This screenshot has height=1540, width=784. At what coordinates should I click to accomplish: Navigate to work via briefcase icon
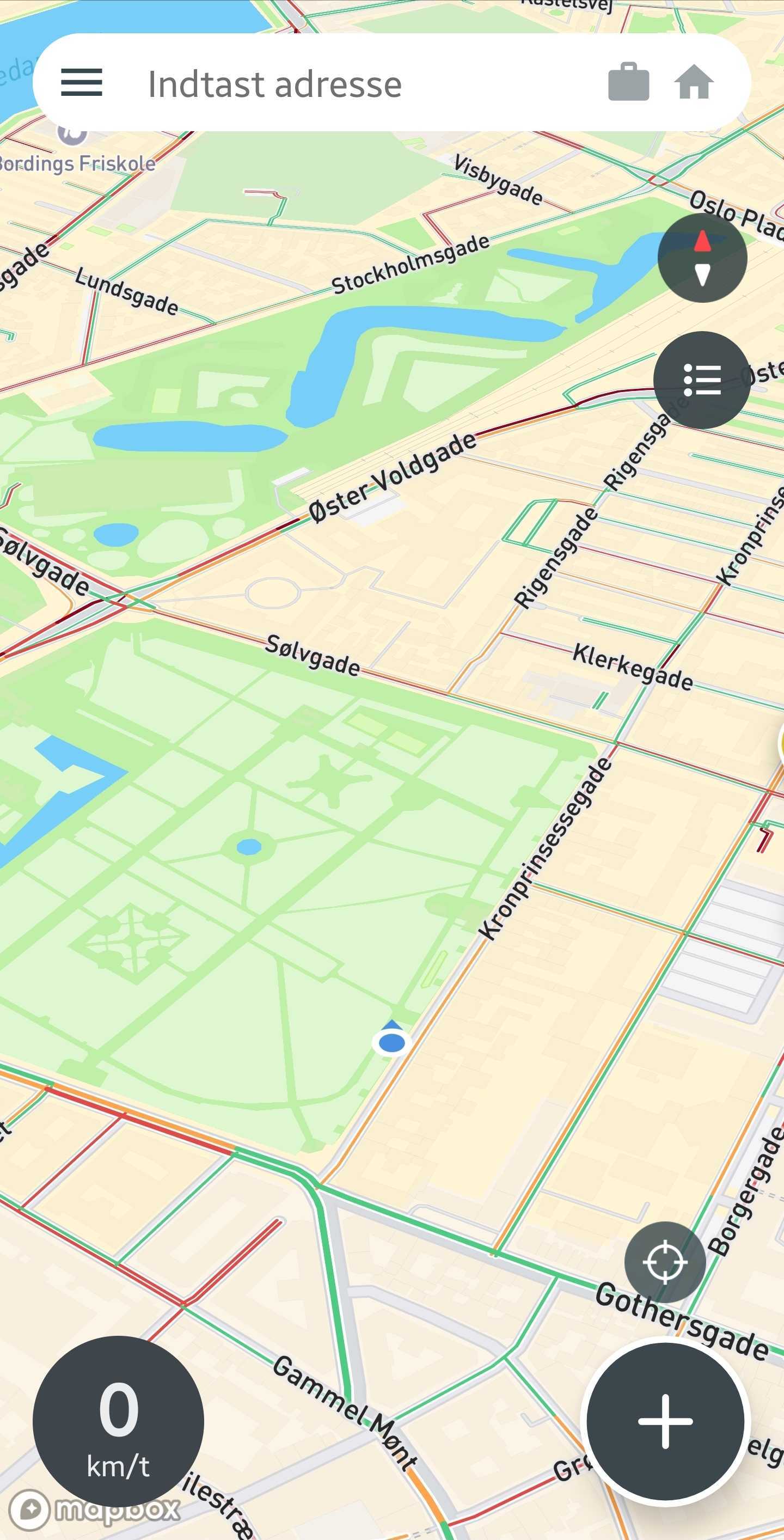click(629, 82)
